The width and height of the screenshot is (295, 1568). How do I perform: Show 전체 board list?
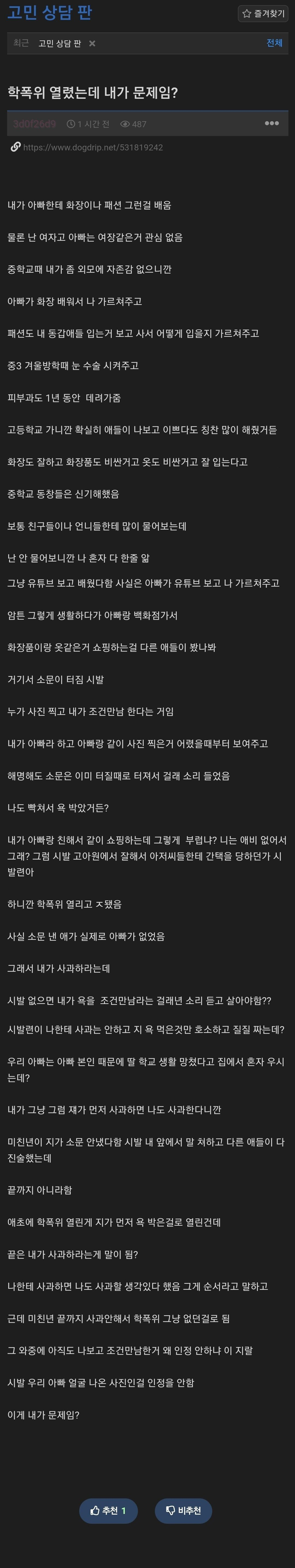pyautogui.click(x=274, y=43)
